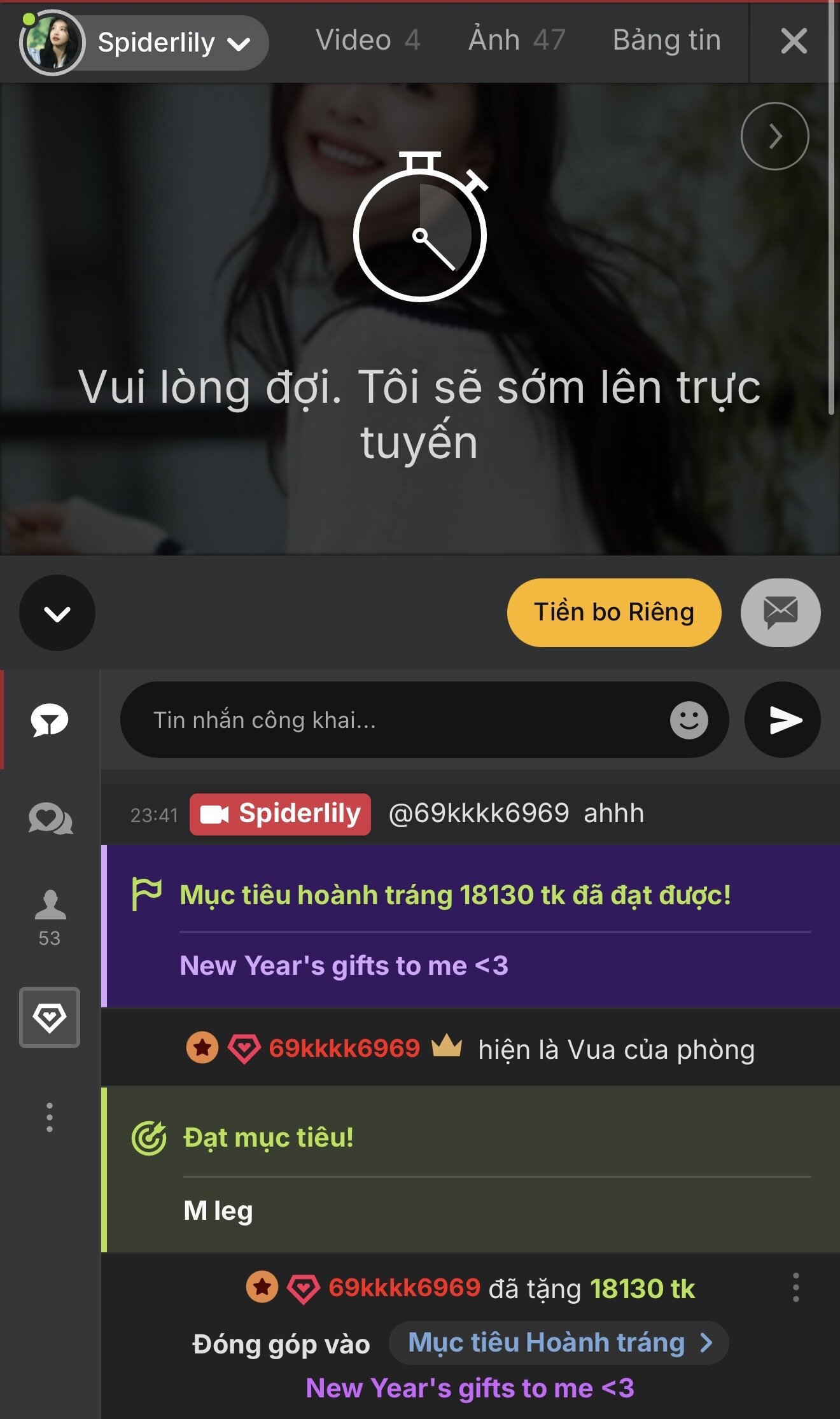This screenshot has height=1419, width=840.
Task: Go to next model arrow
Action: [774, 136]
